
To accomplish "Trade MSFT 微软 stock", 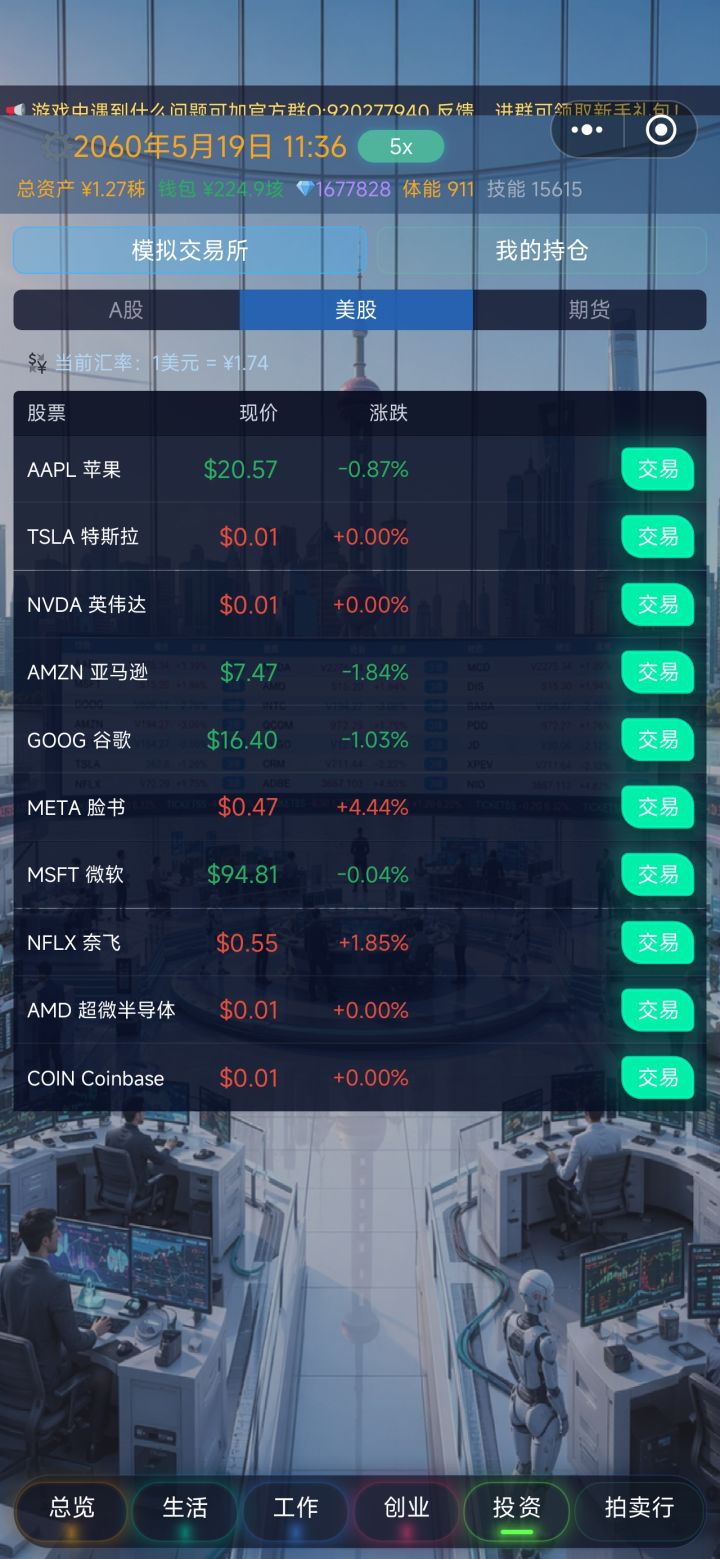I will tap(658, 875).
